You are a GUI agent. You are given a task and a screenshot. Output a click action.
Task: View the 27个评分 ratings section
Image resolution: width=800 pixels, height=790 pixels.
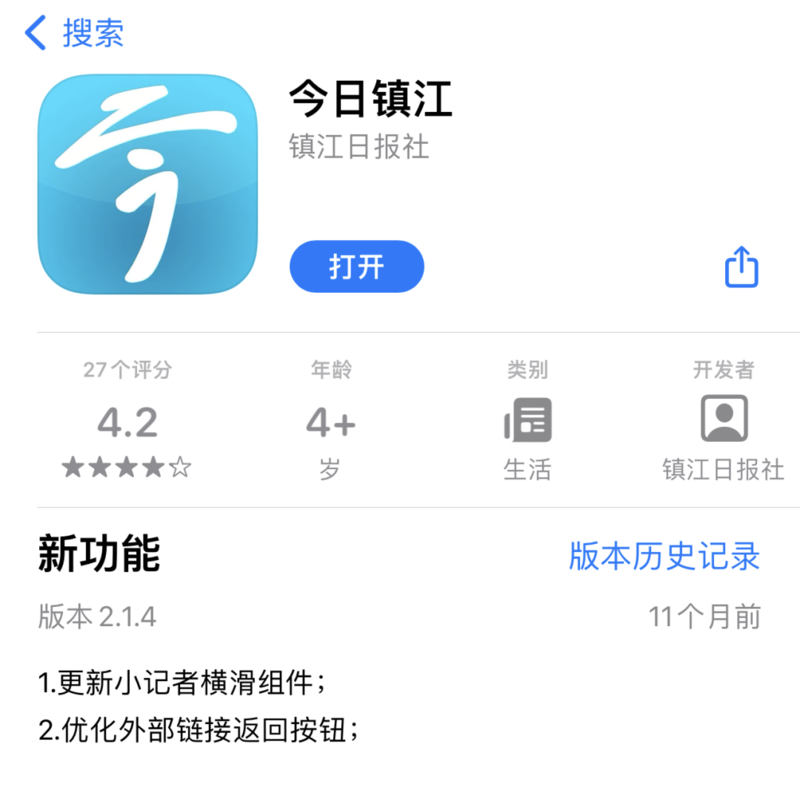[x=127, y=422]
